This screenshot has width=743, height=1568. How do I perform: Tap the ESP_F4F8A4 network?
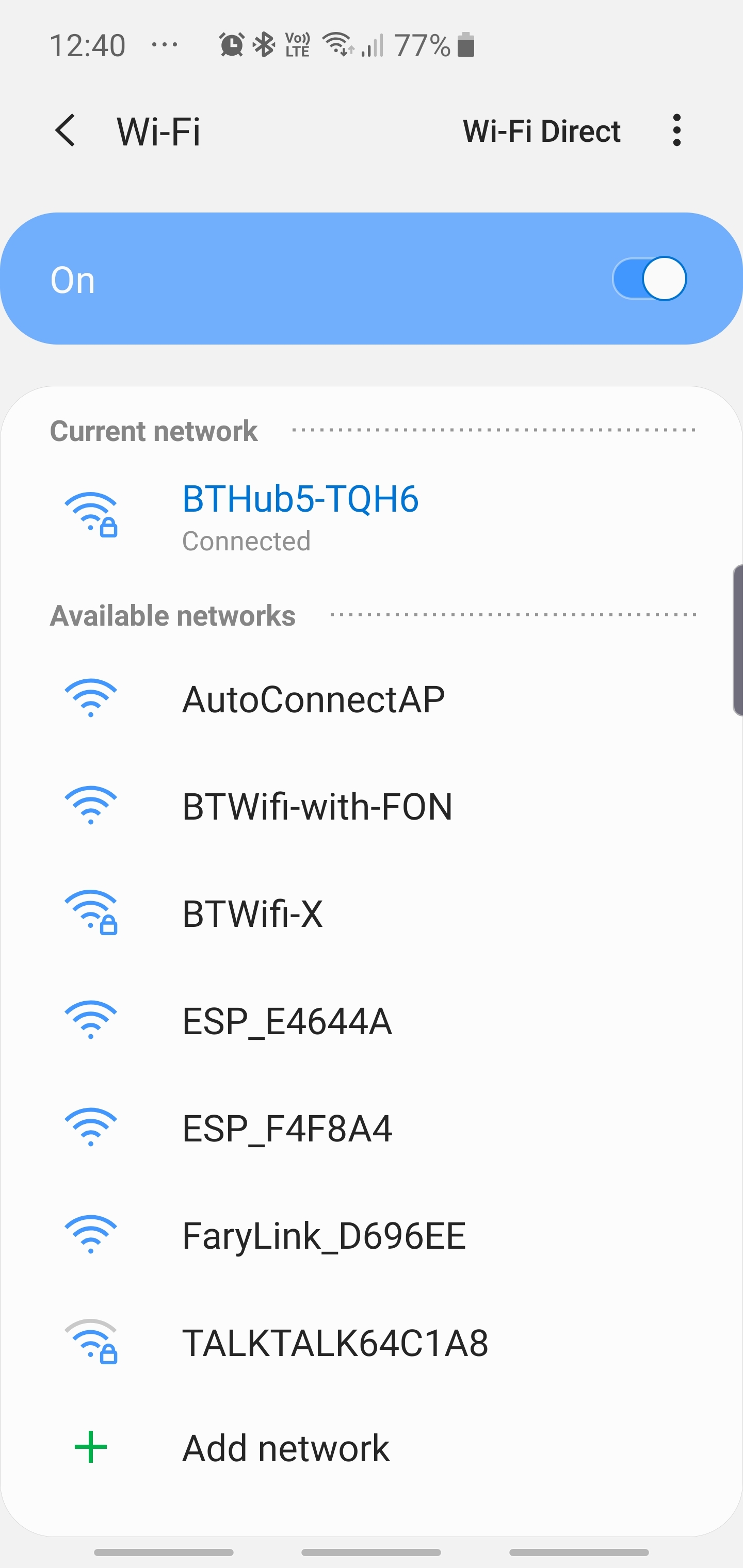pos(287,1128)
